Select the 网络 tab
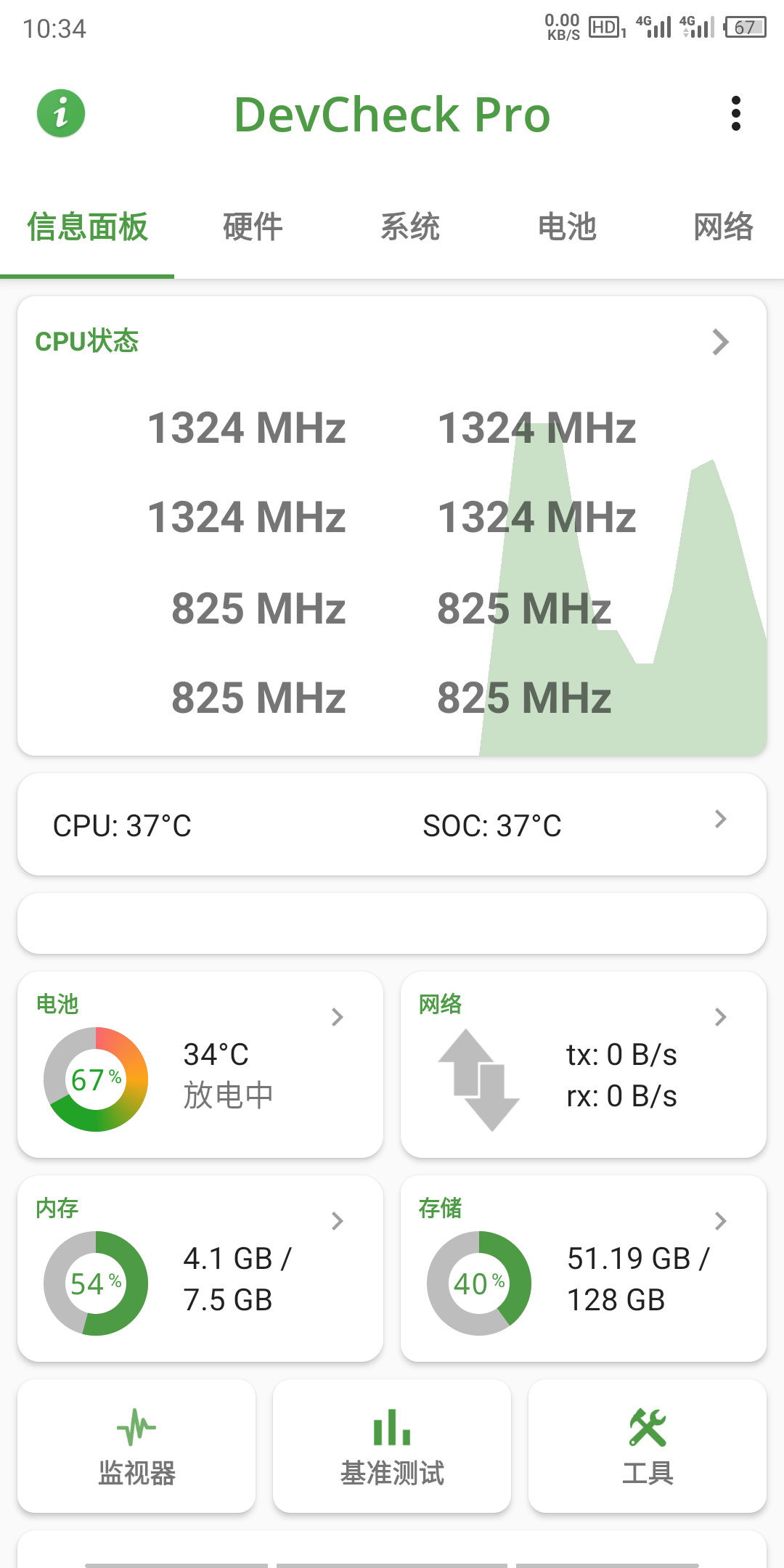 (723, 227)
